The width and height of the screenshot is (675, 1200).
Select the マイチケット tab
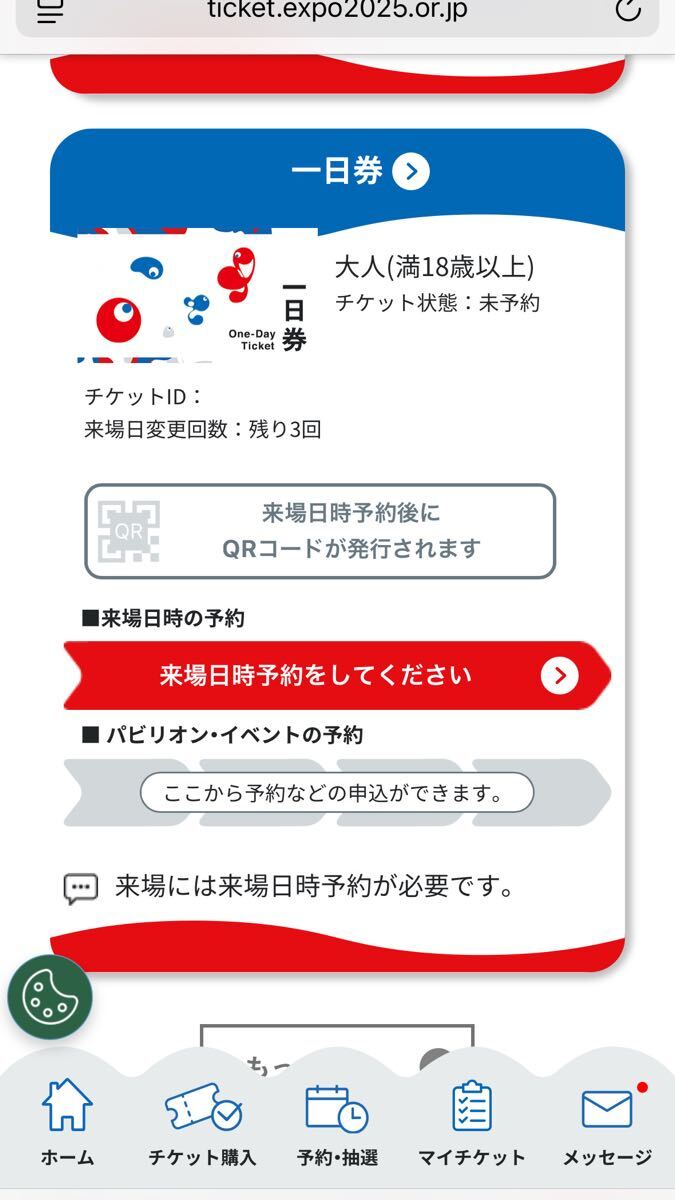471,1123
